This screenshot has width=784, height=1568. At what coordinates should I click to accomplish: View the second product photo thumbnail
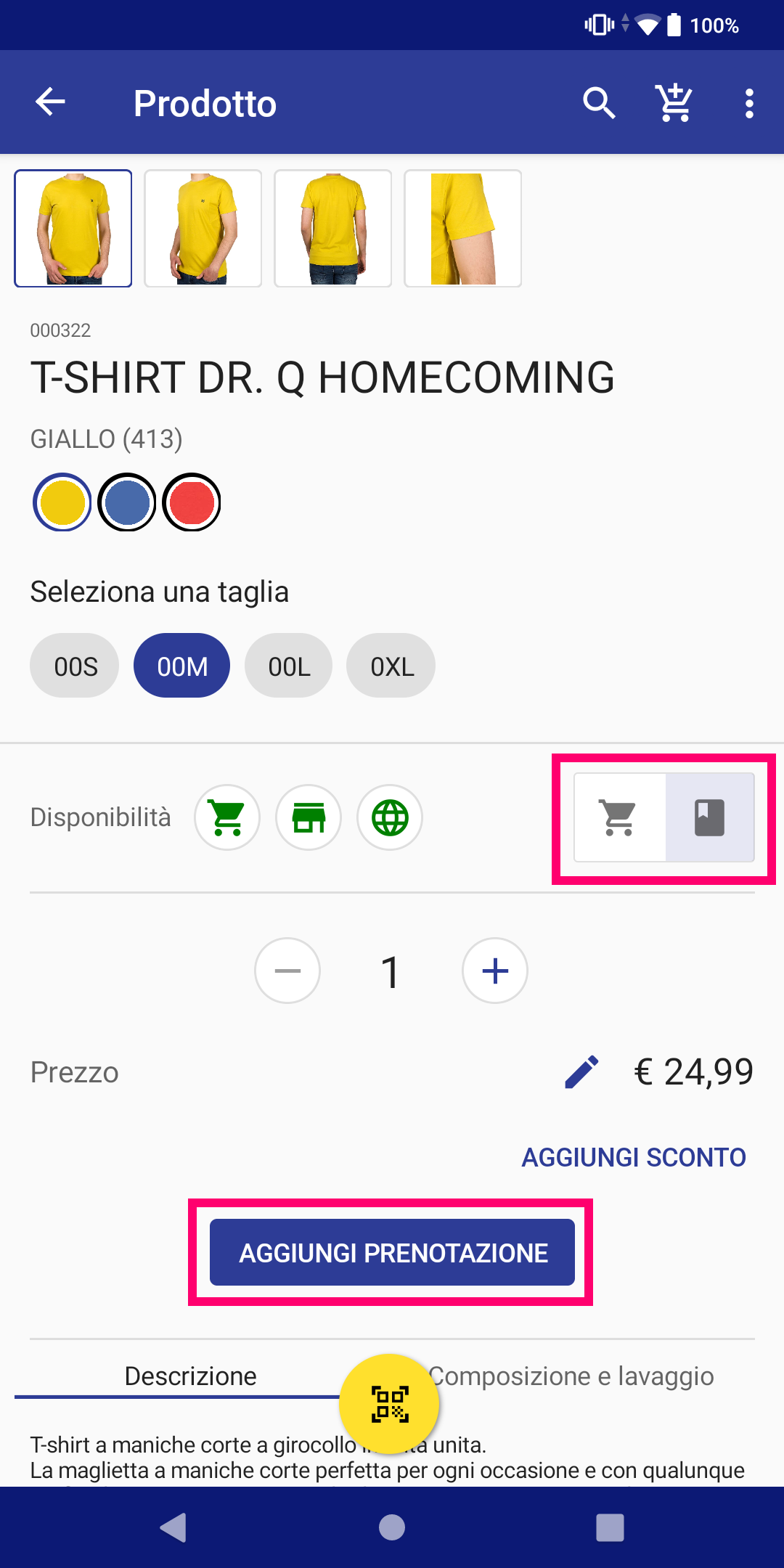(203, 229)
